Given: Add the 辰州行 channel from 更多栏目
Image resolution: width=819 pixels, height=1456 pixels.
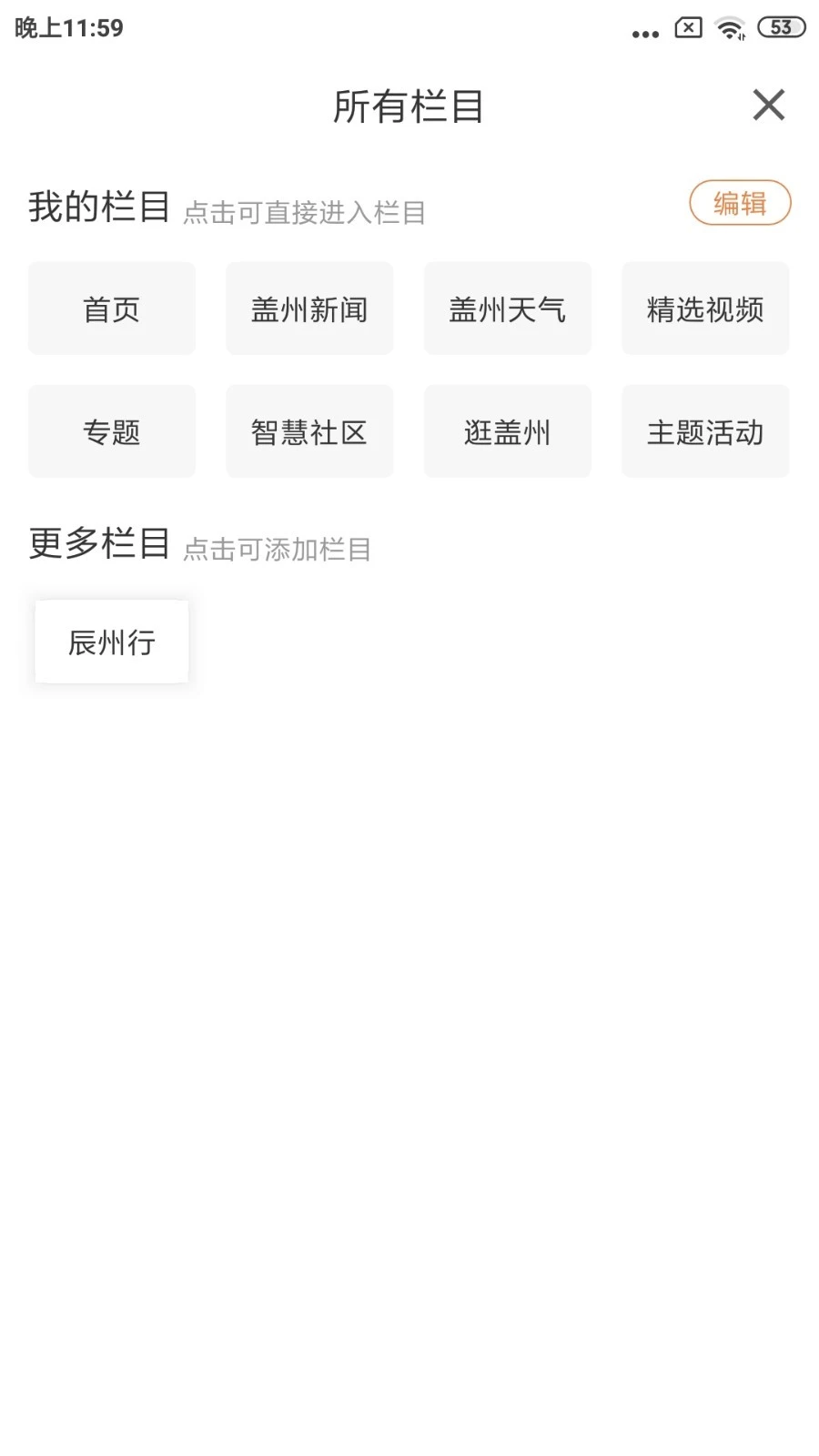Looking at the screenshot, I should 111,641.
